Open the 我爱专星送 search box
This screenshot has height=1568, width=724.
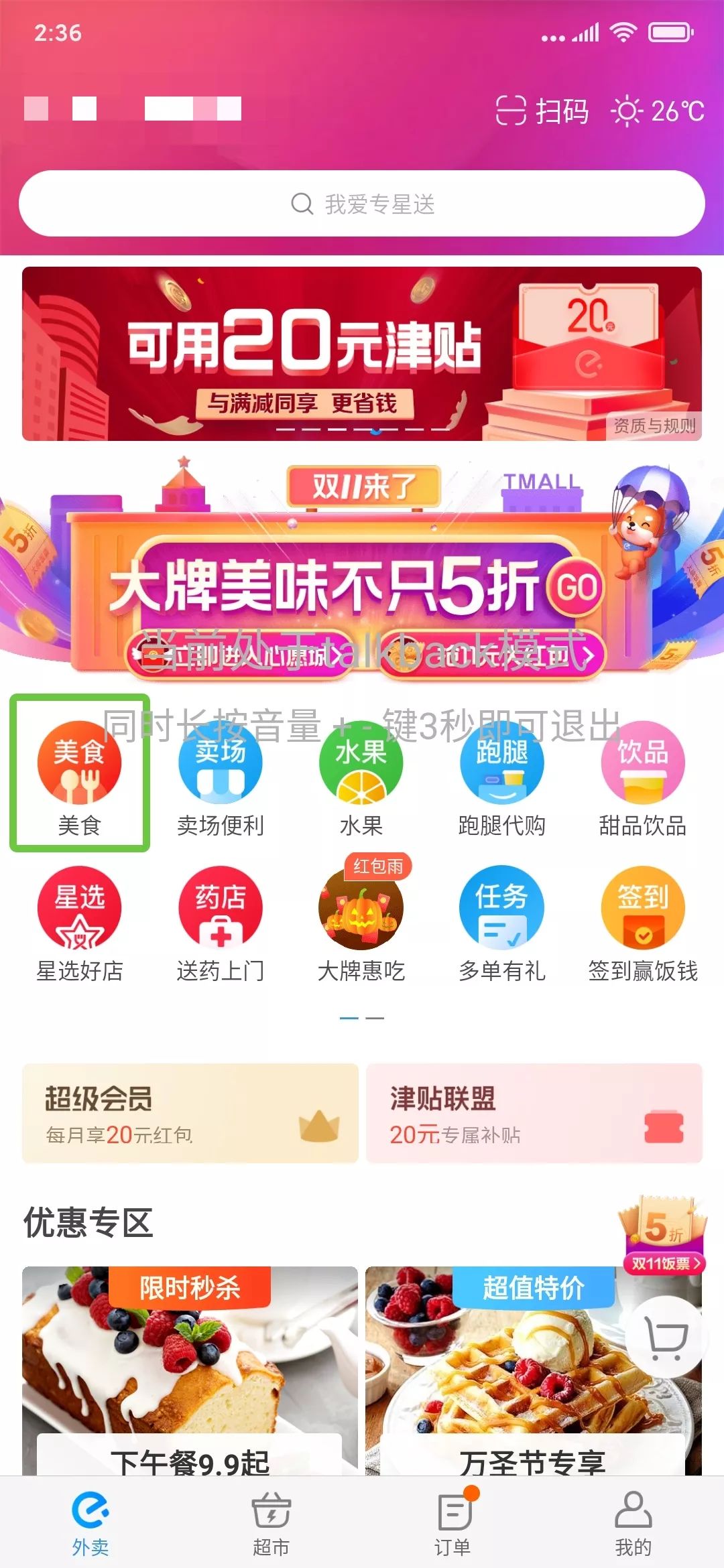pyautogui.click(x=362, y=204)
